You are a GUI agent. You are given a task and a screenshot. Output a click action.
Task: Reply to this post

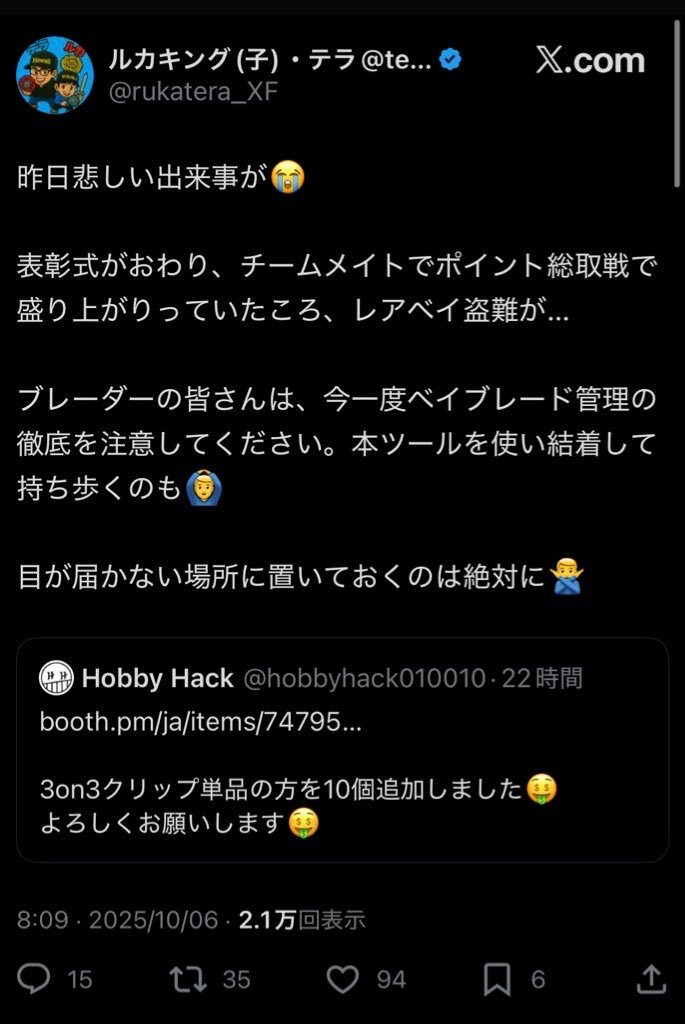[34, 978]
